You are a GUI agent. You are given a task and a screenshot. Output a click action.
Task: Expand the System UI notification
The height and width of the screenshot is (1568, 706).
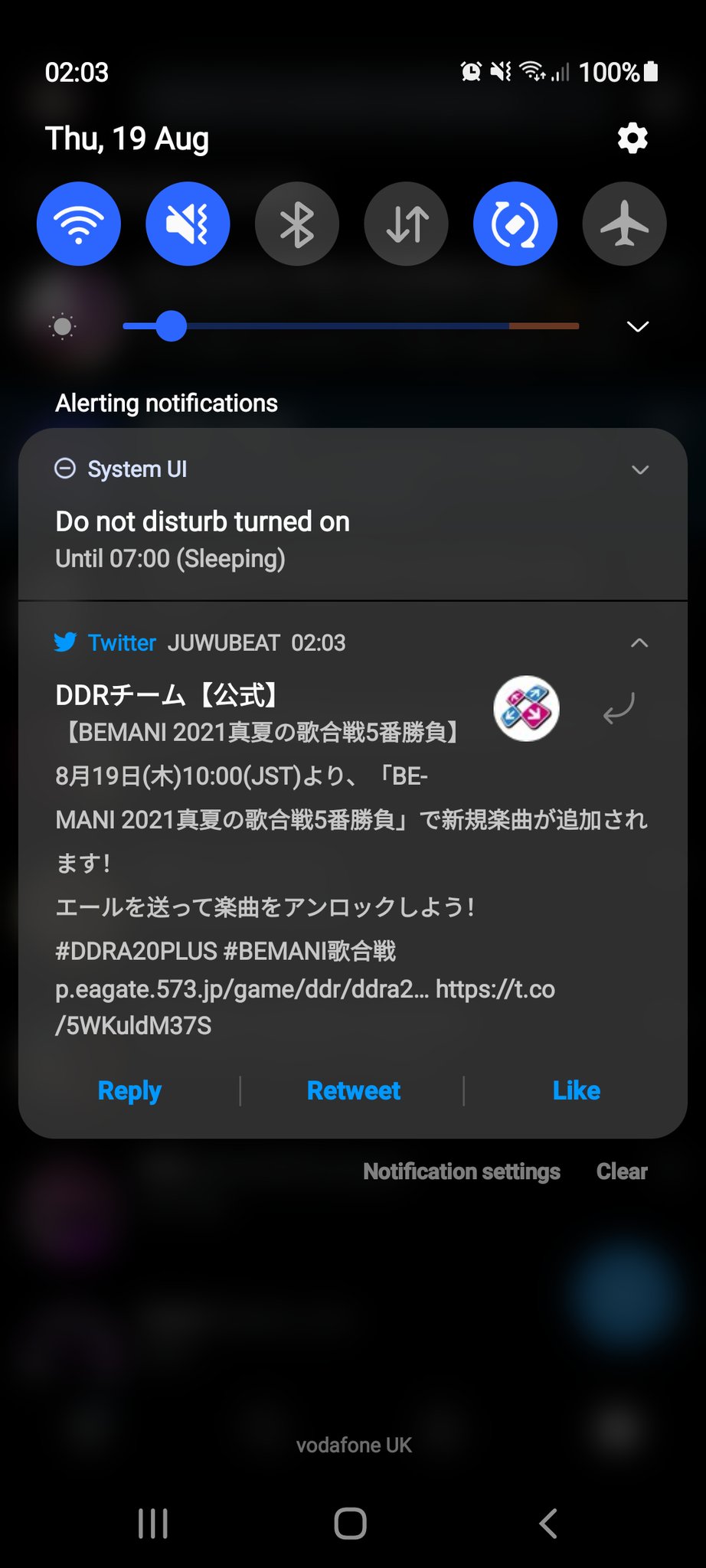click(640, 469)
